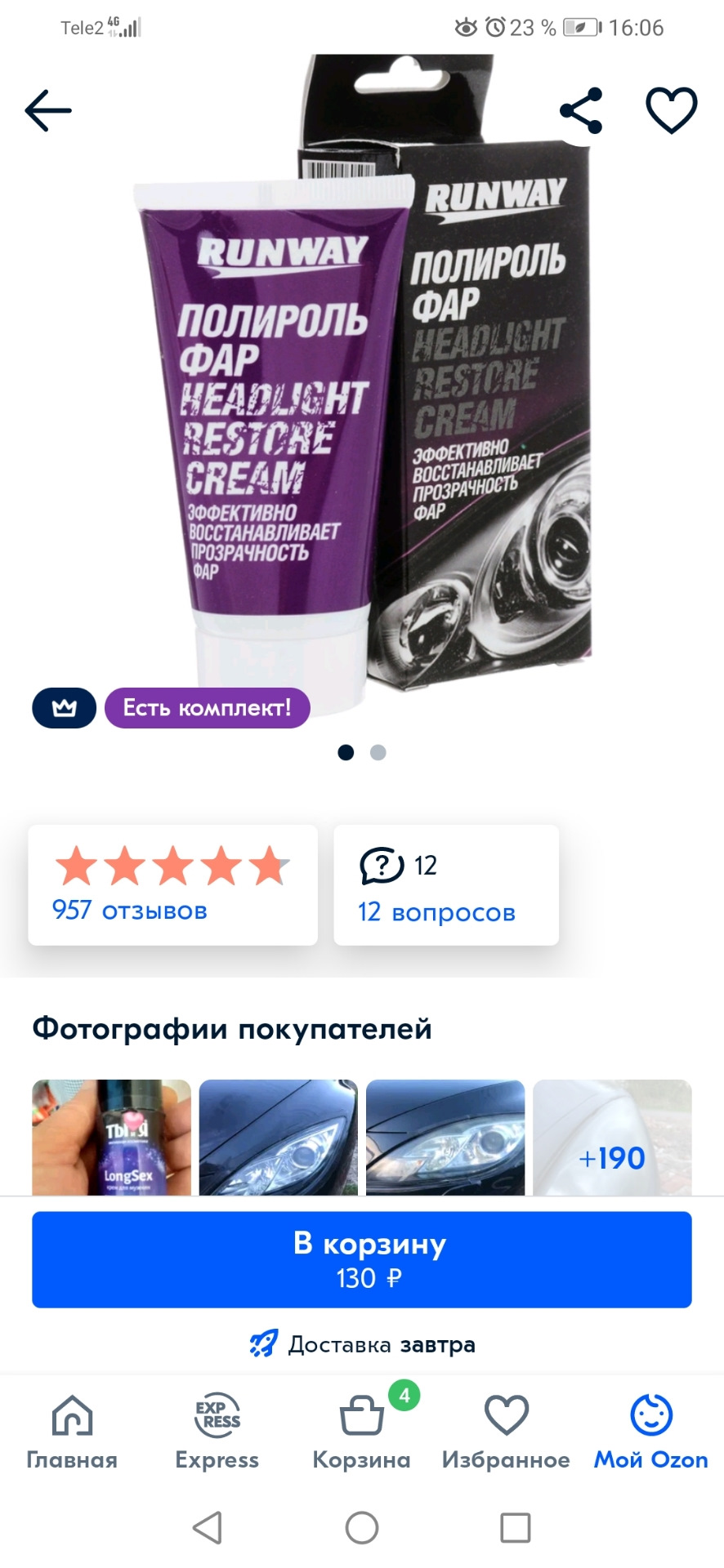Open the Корзина cart with badge 4
Screen dimensions: 724x1568
click(360, 1429)
